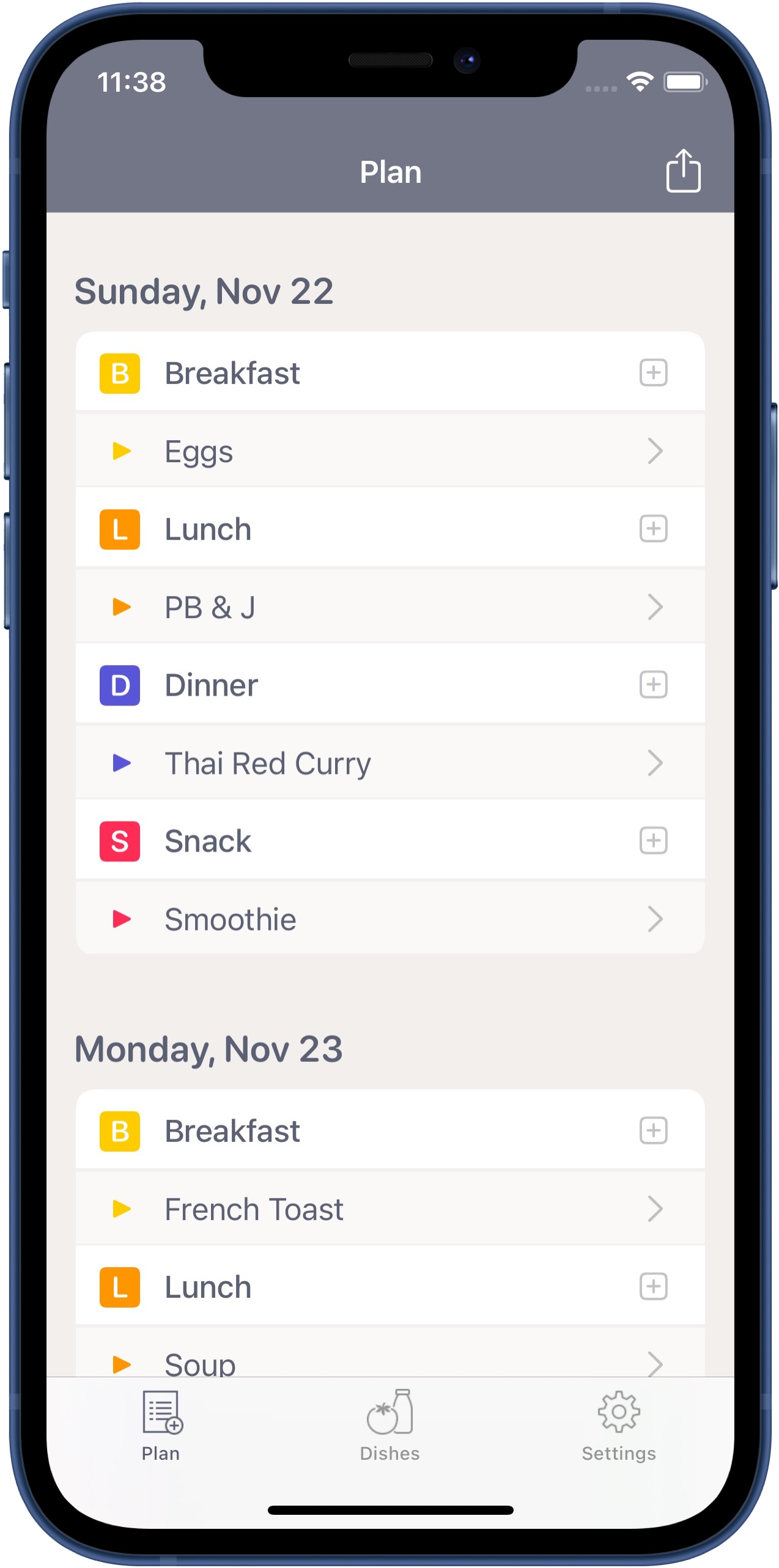
Task: Share the meal plan
Action: 682,171
